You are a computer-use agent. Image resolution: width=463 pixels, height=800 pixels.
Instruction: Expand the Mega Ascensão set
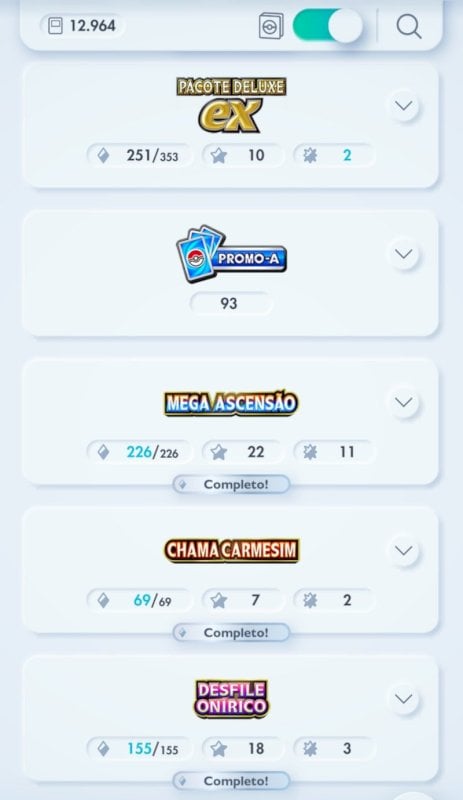(404, 402)
